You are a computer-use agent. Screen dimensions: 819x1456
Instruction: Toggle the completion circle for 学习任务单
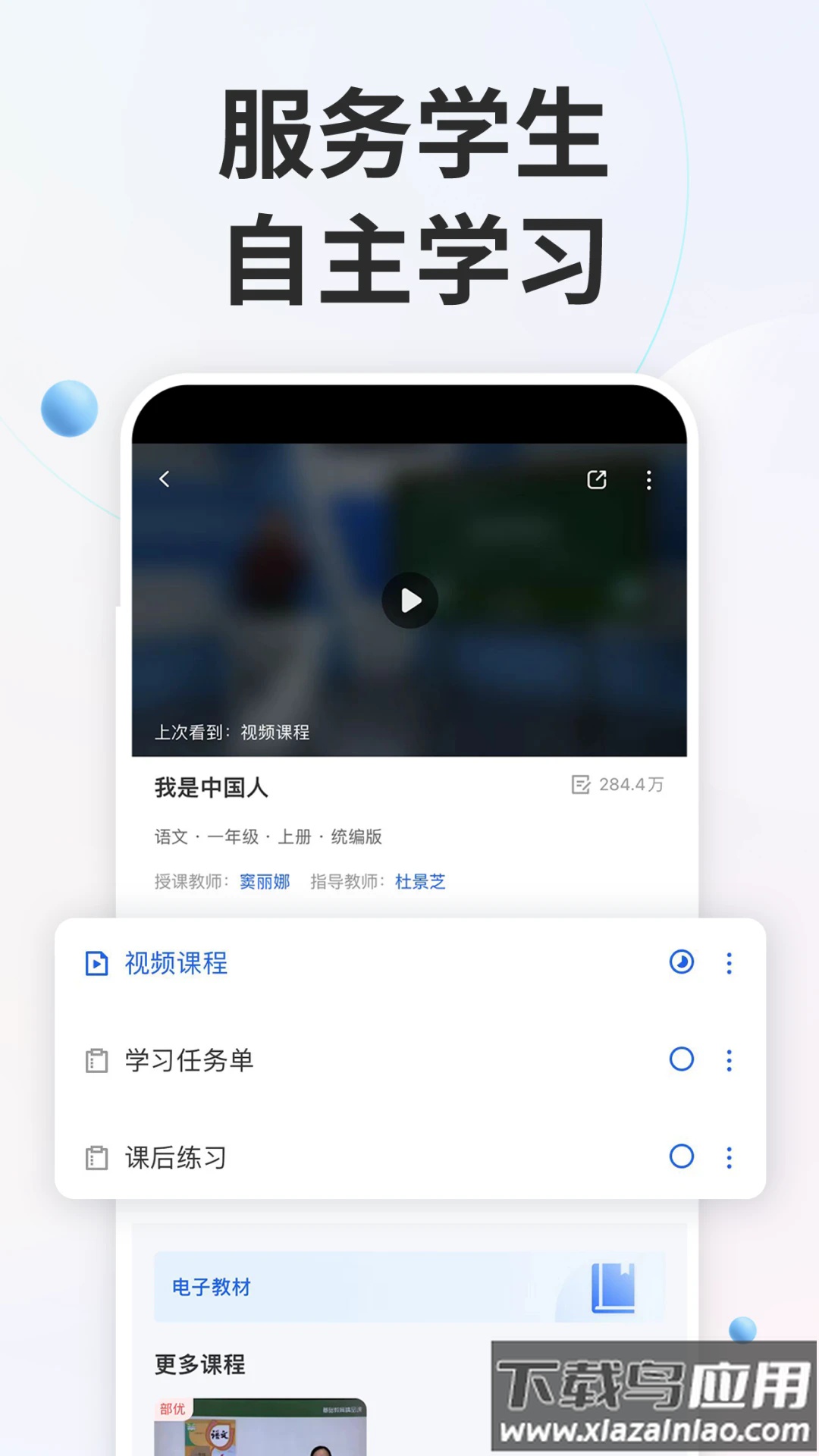click(682, 1061)
